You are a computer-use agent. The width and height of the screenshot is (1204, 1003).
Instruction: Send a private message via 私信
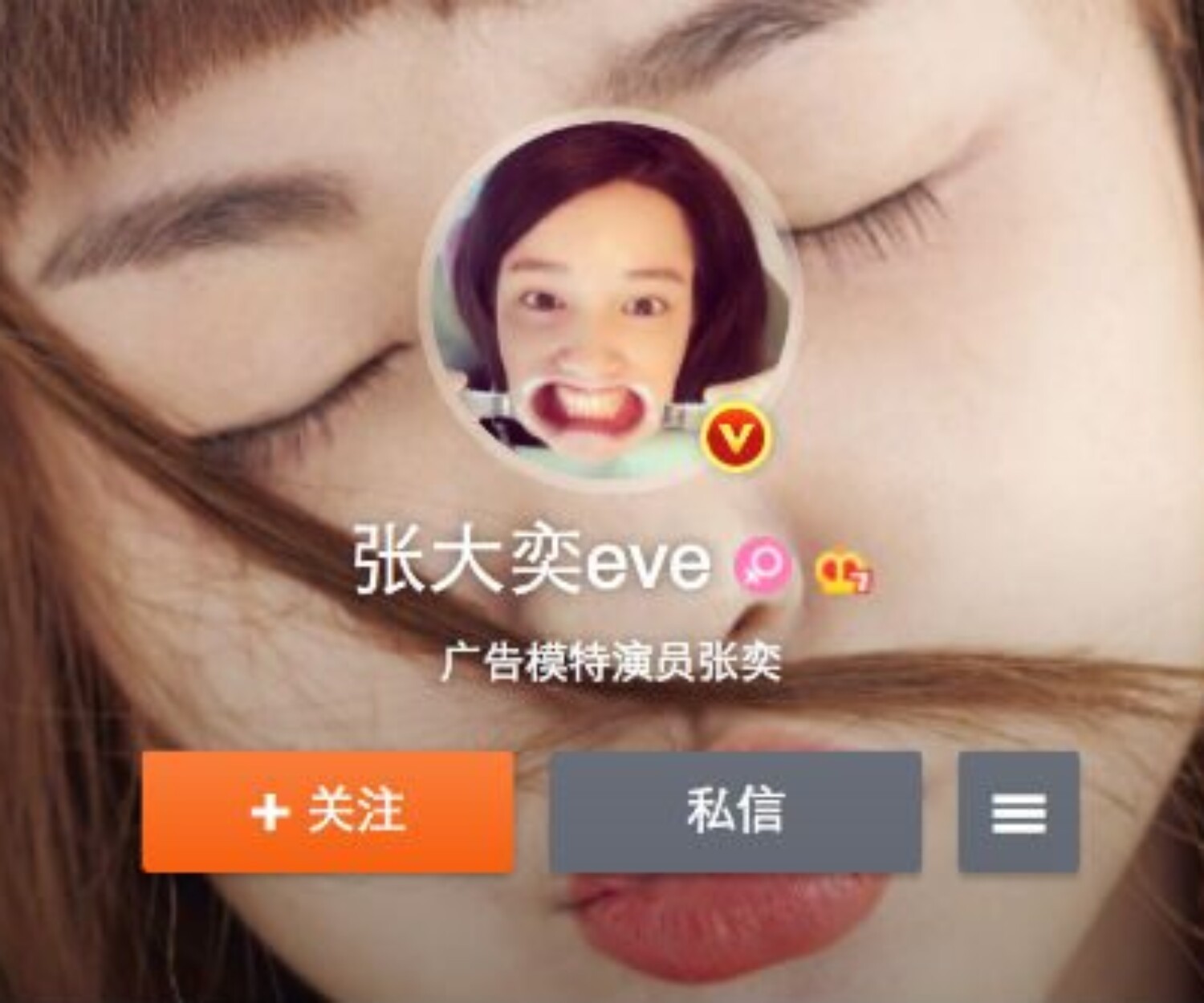pos(734,811)
